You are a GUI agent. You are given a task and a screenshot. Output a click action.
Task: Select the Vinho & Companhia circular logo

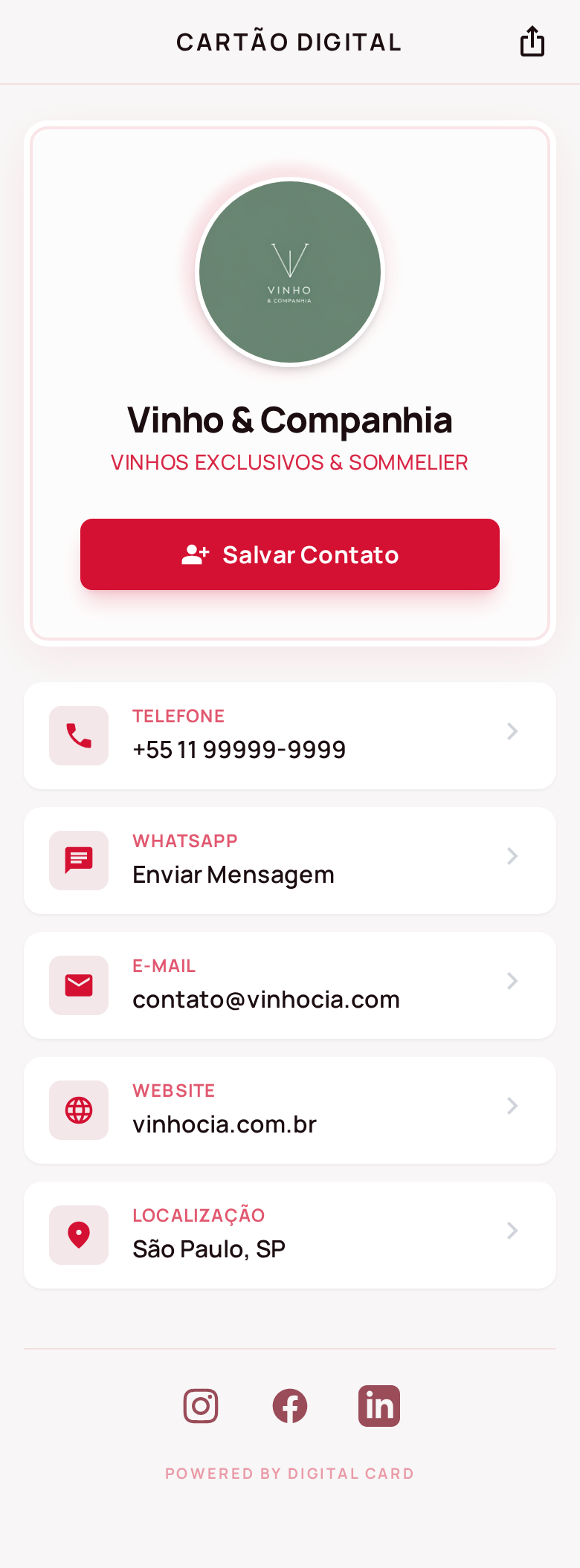pyautogui.click(x=289, y=272)
